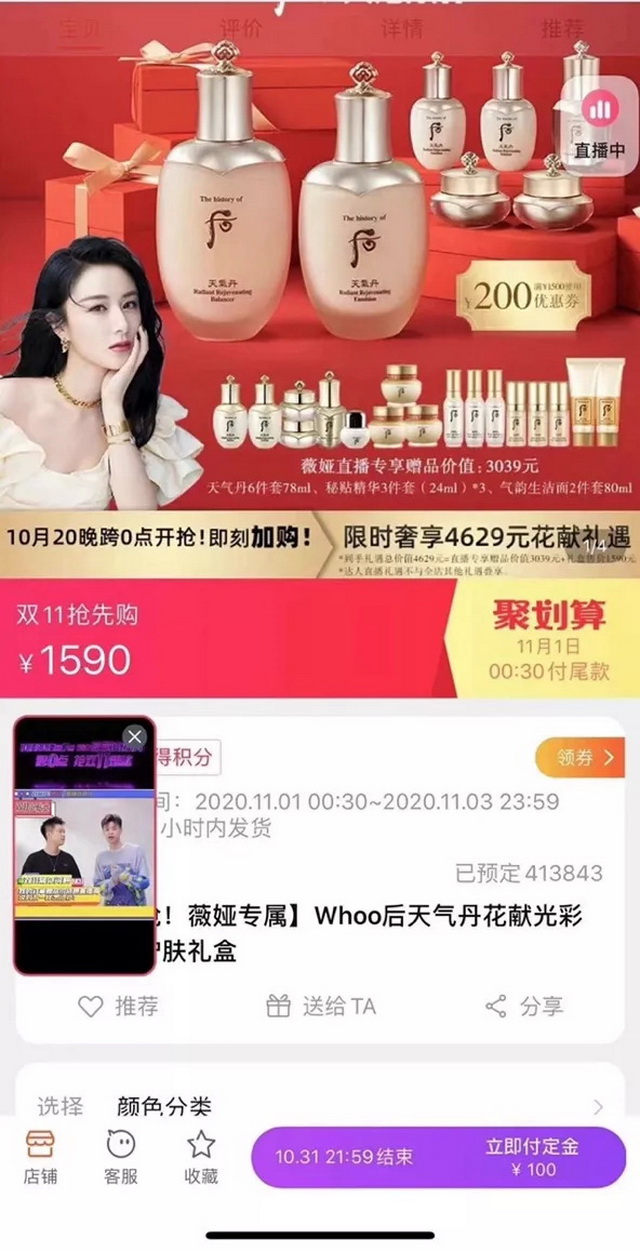640x1251 pixels.
Task: Claim a coupon via 领券
Action: pyautogui.click(x=579, y=758)
